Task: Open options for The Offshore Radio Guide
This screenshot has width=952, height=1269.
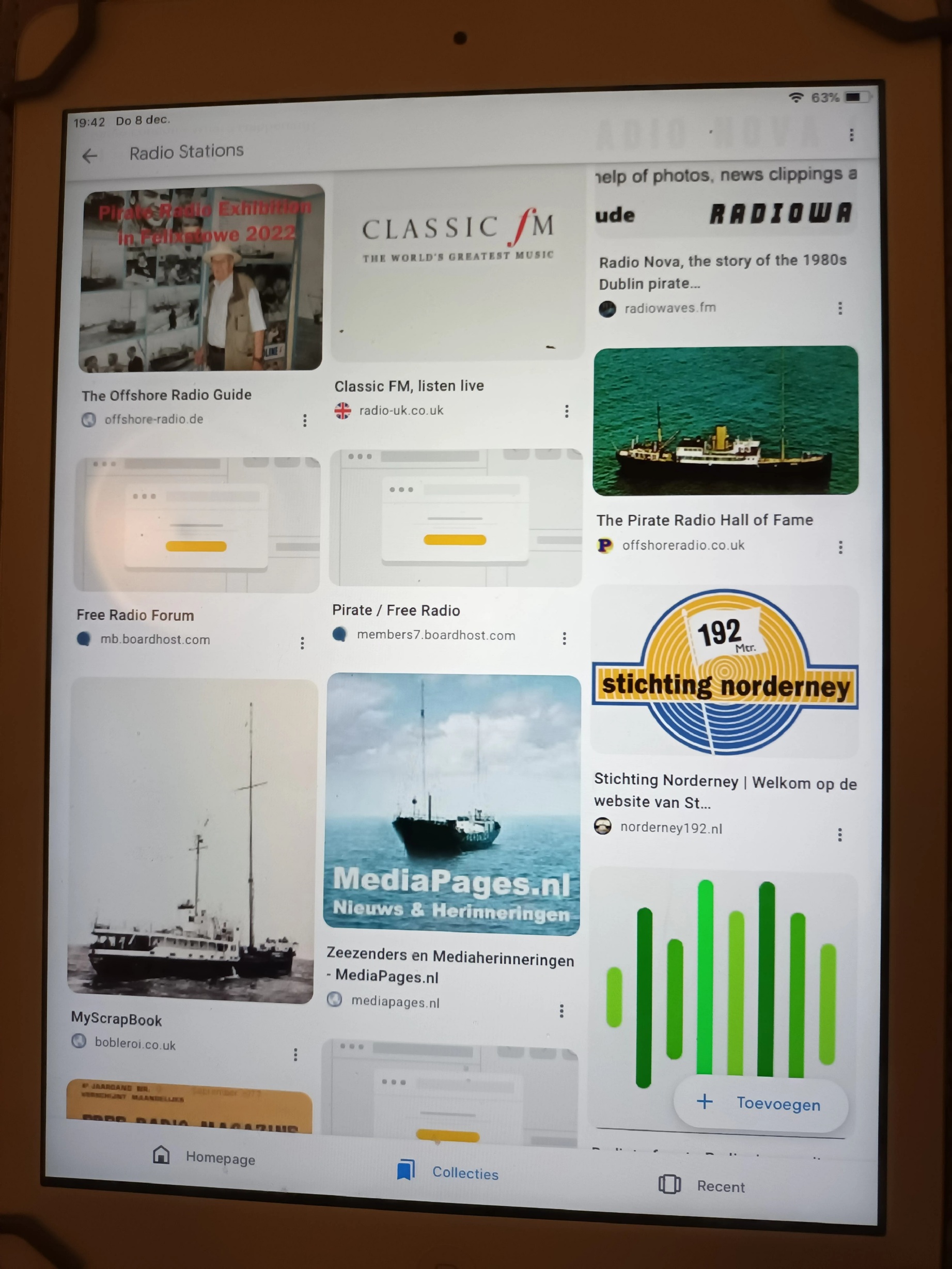Action: click(305, 420)
